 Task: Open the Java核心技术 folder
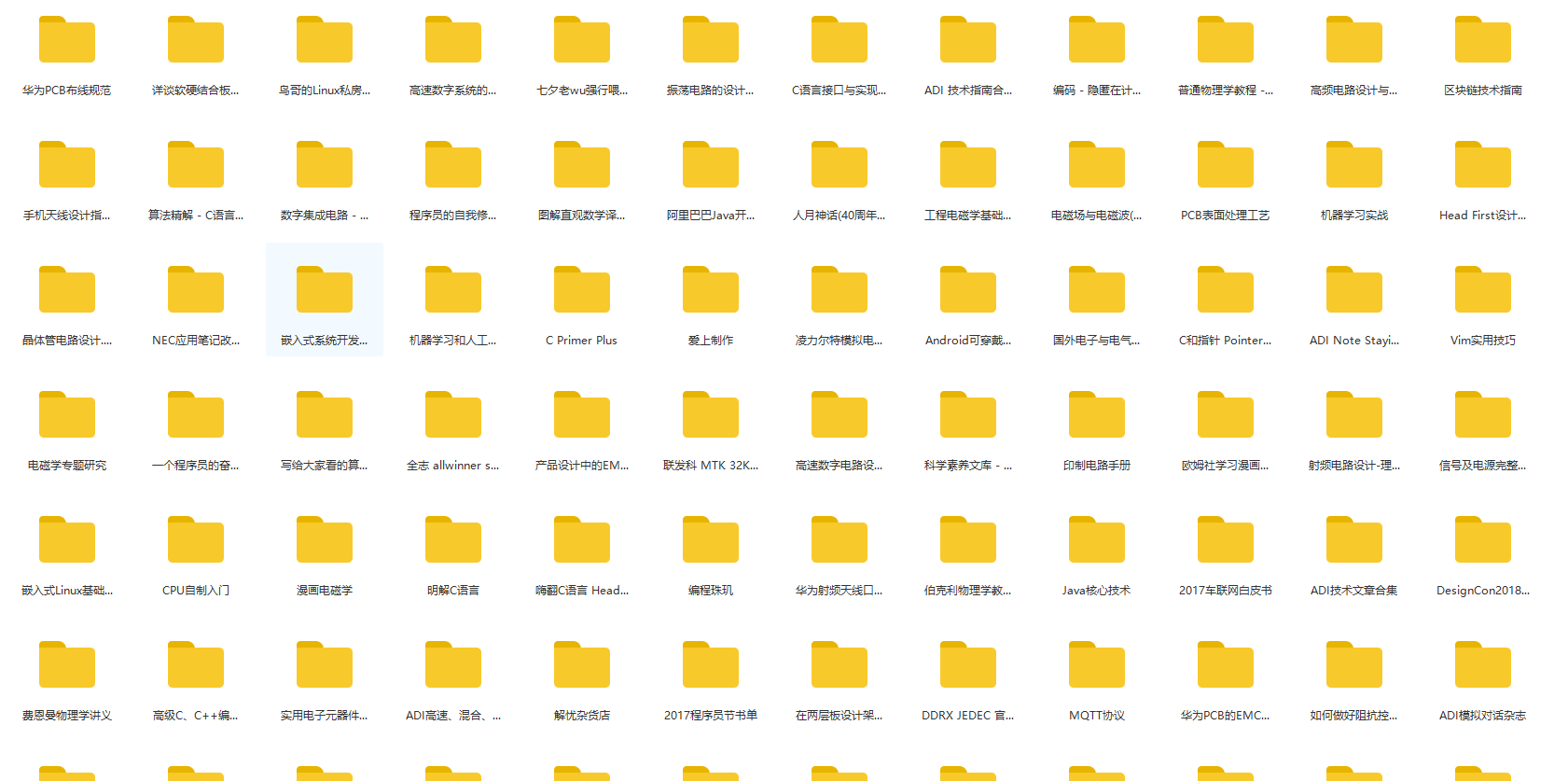(x=1097, y=542)
